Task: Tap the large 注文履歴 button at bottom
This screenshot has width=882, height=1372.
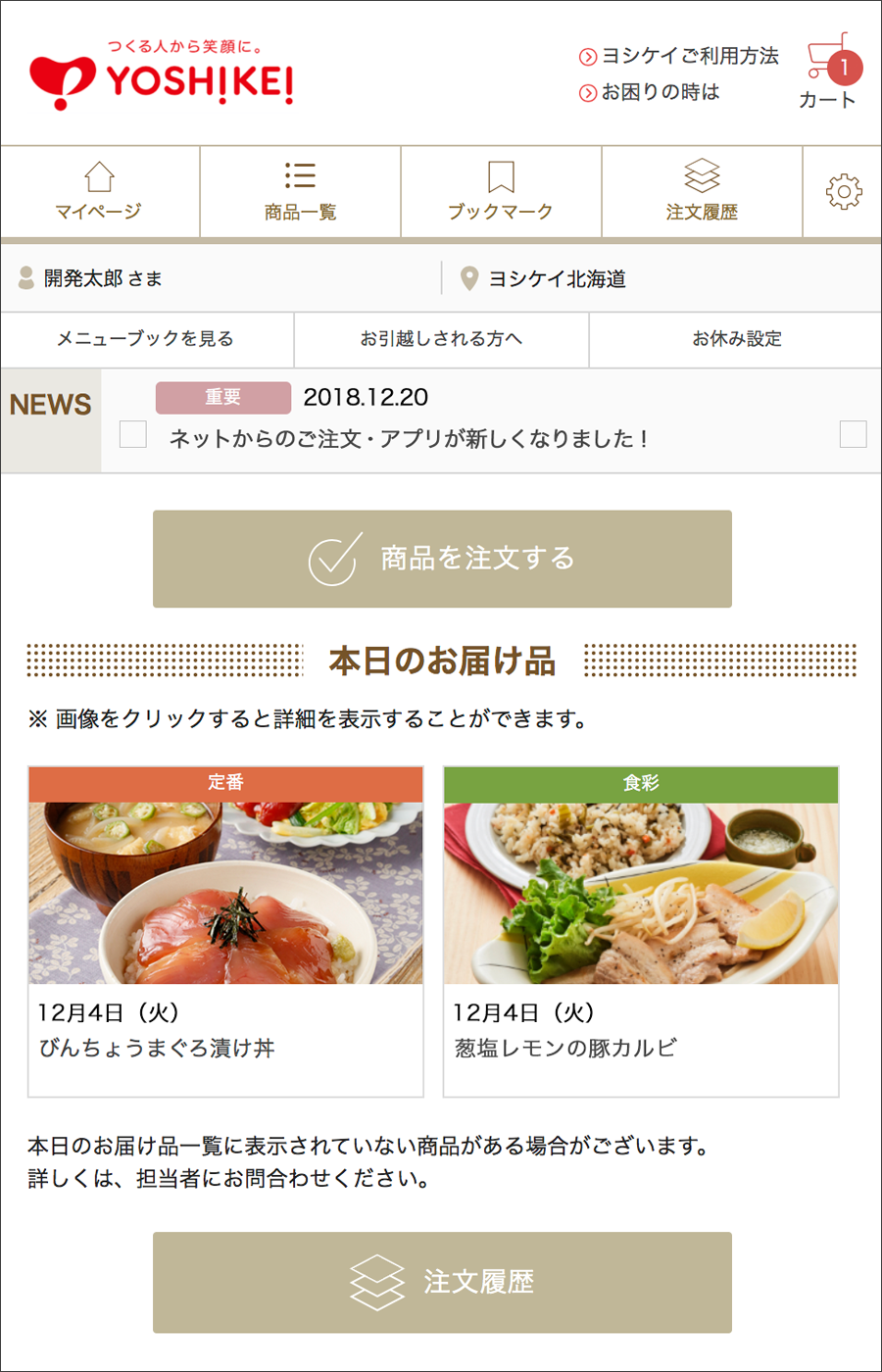Action: click(x=442, y=1282)
